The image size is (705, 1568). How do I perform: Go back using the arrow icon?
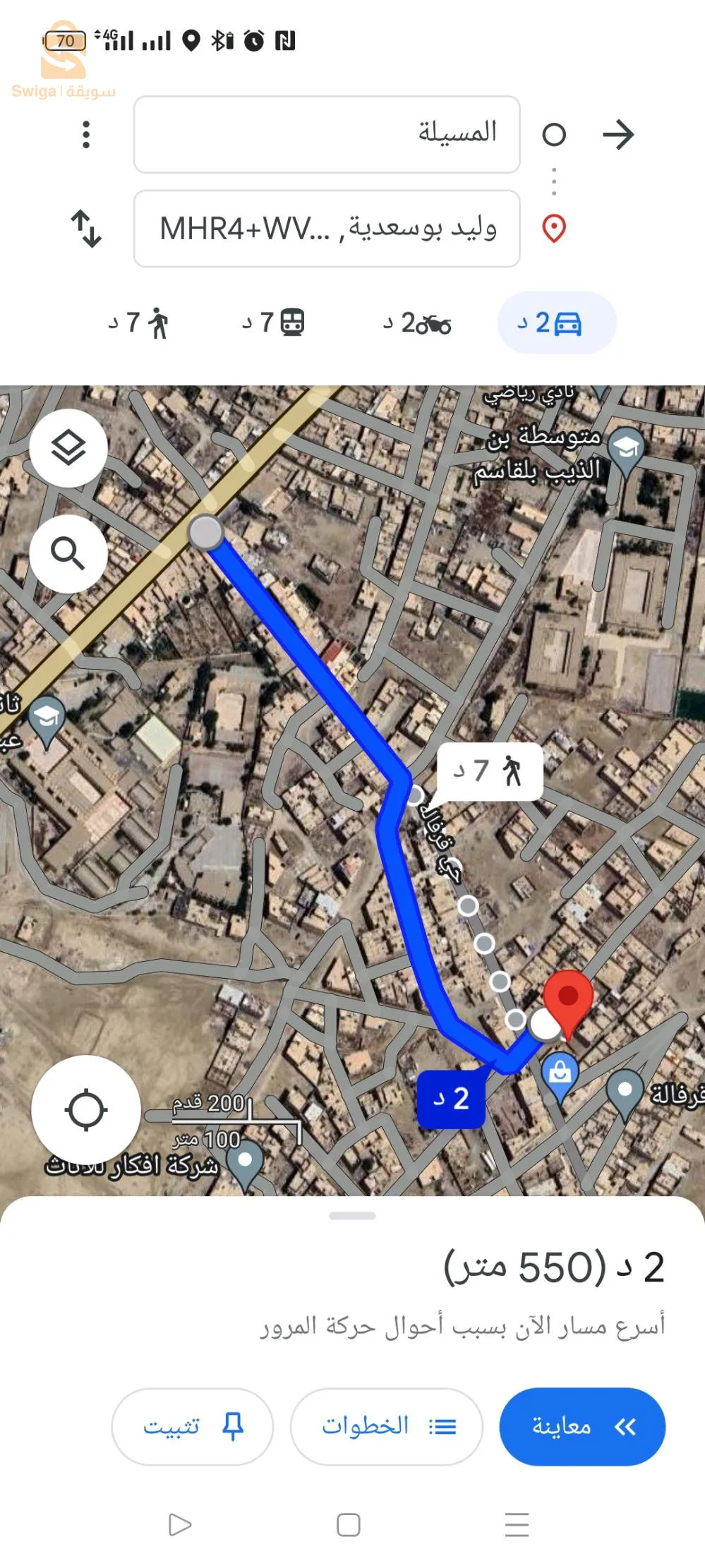pos(618,135)
